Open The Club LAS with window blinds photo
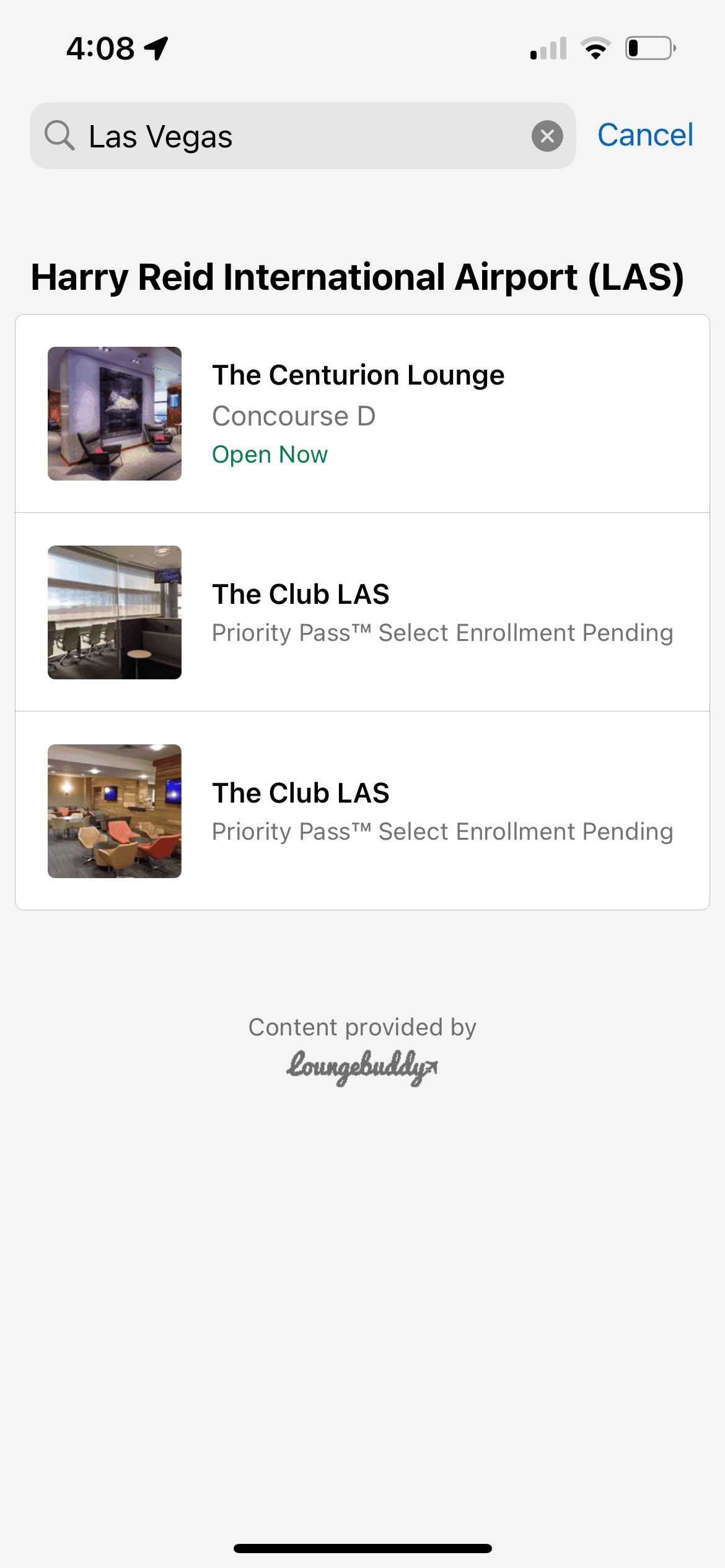 [362, 612]
